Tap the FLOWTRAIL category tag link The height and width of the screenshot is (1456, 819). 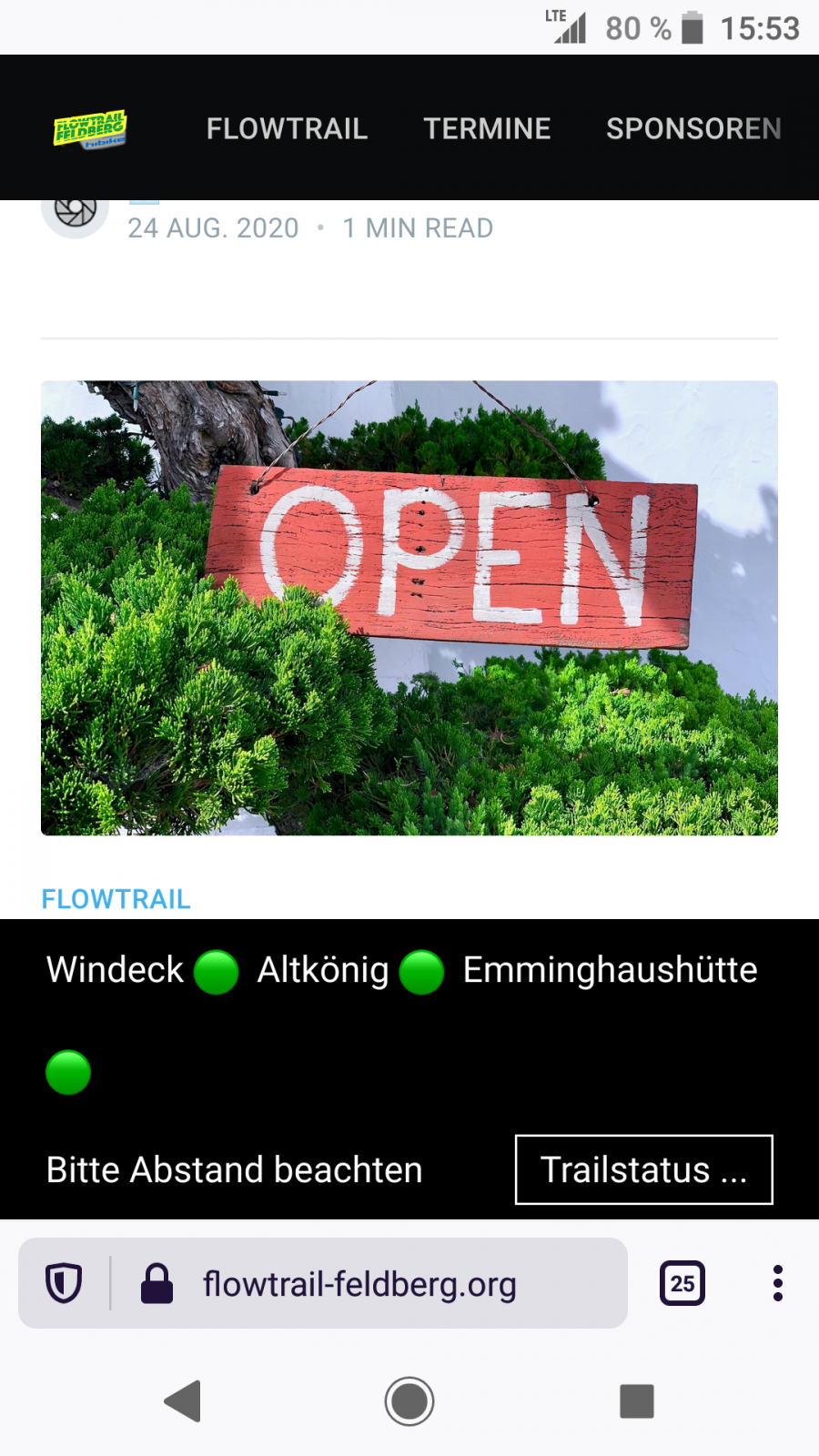116,899
